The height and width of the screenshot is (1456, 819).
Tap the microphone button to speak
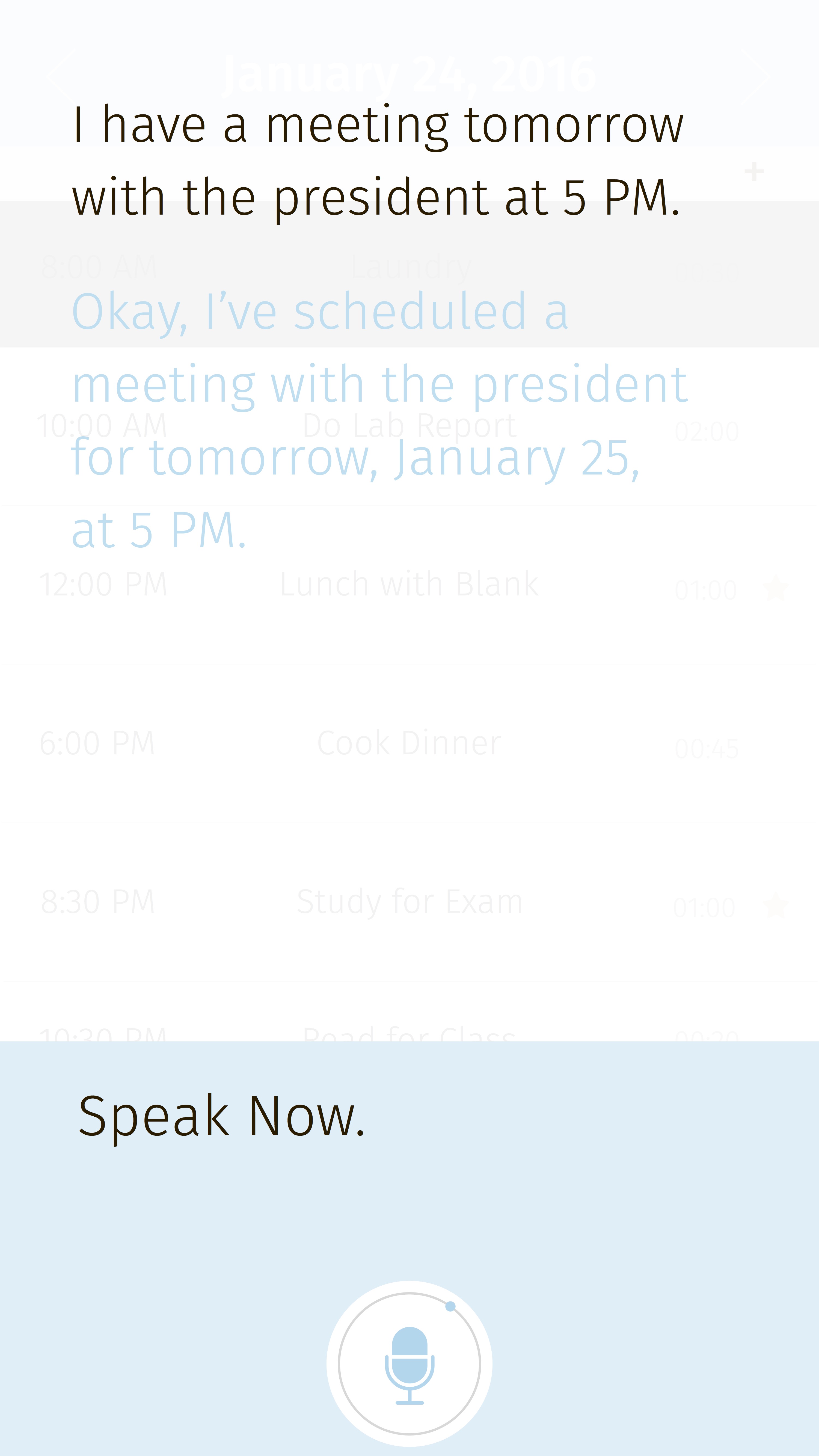point(409,1363)
